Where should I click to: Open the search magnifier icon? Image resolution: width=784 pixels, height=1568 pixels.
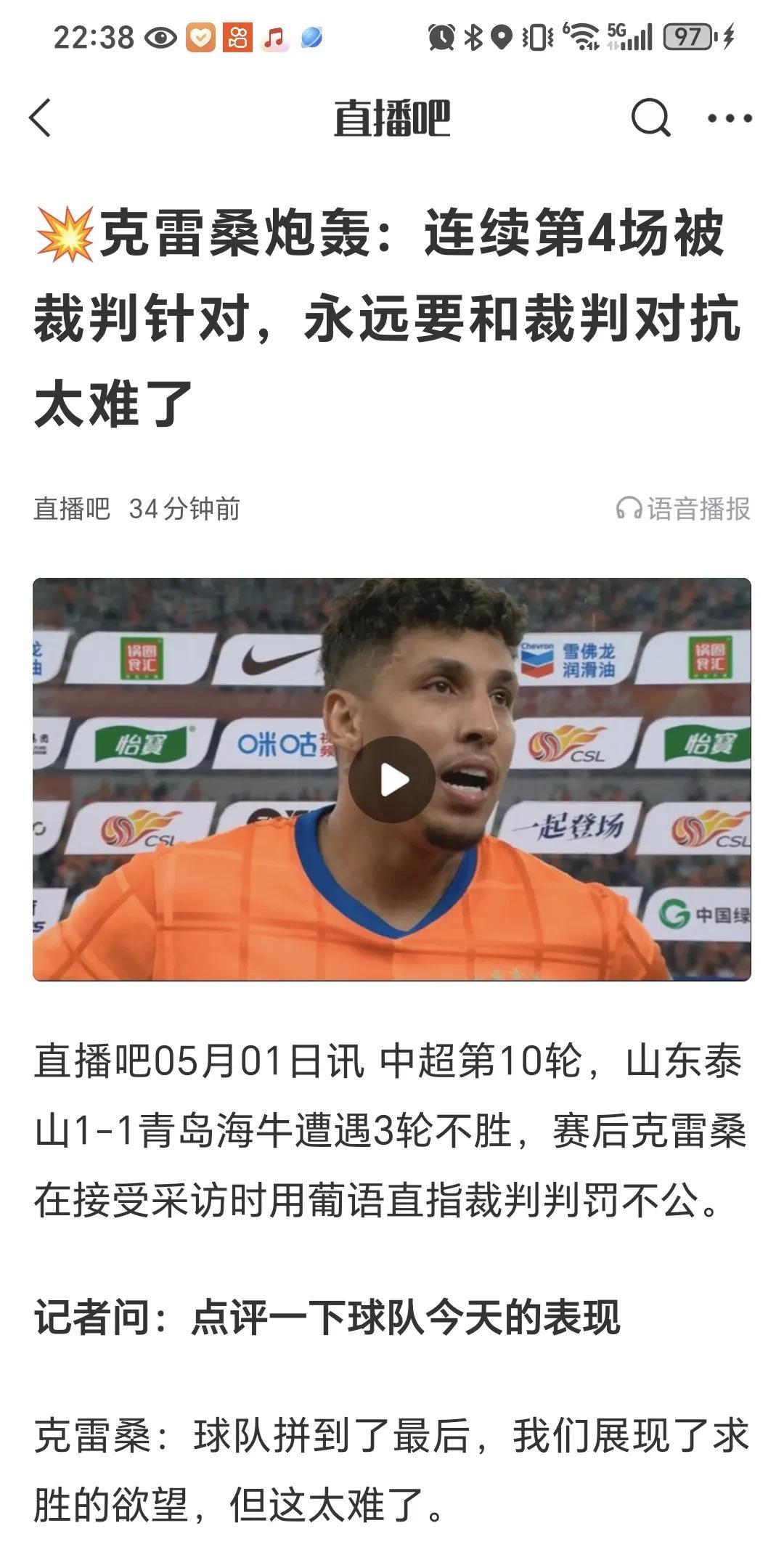650,118
